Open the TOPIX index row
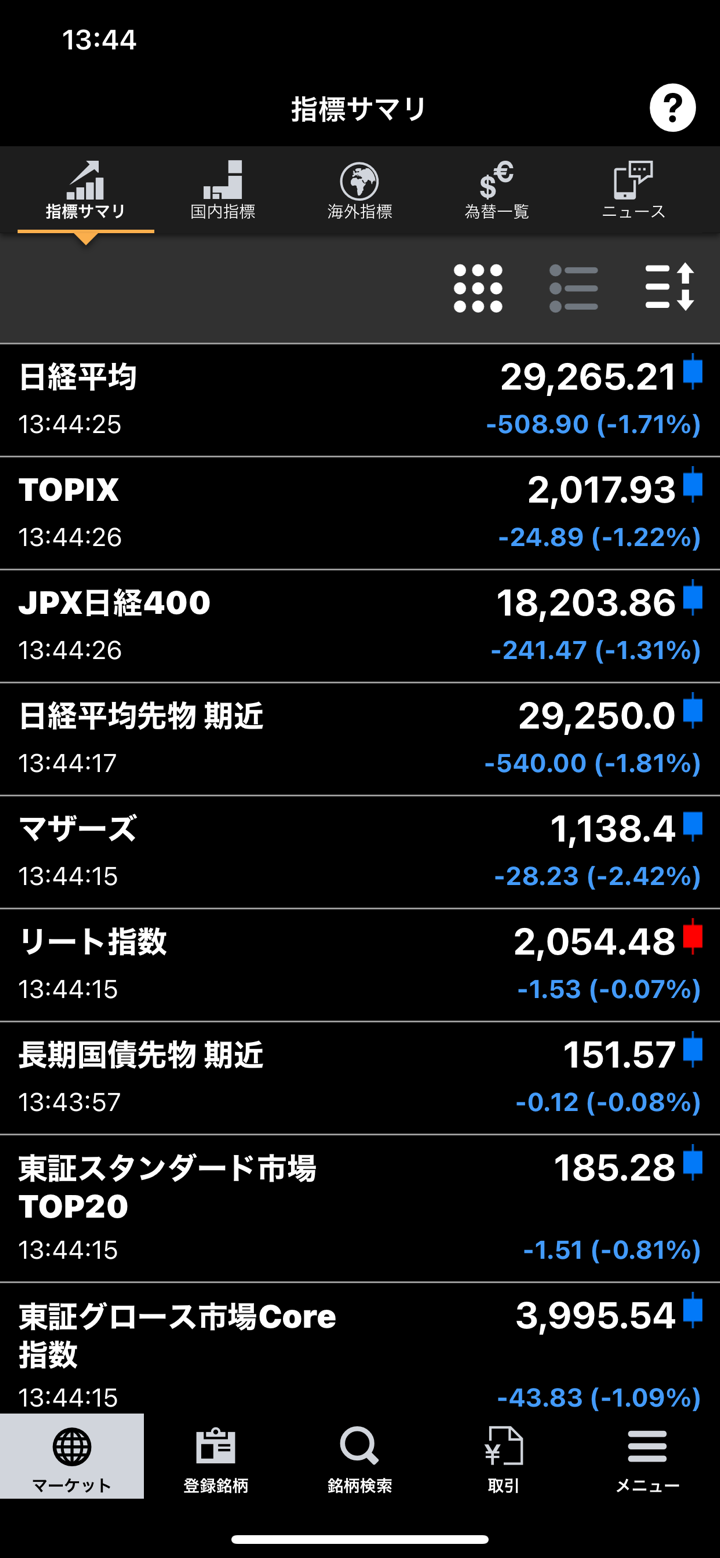 (360, 513)
